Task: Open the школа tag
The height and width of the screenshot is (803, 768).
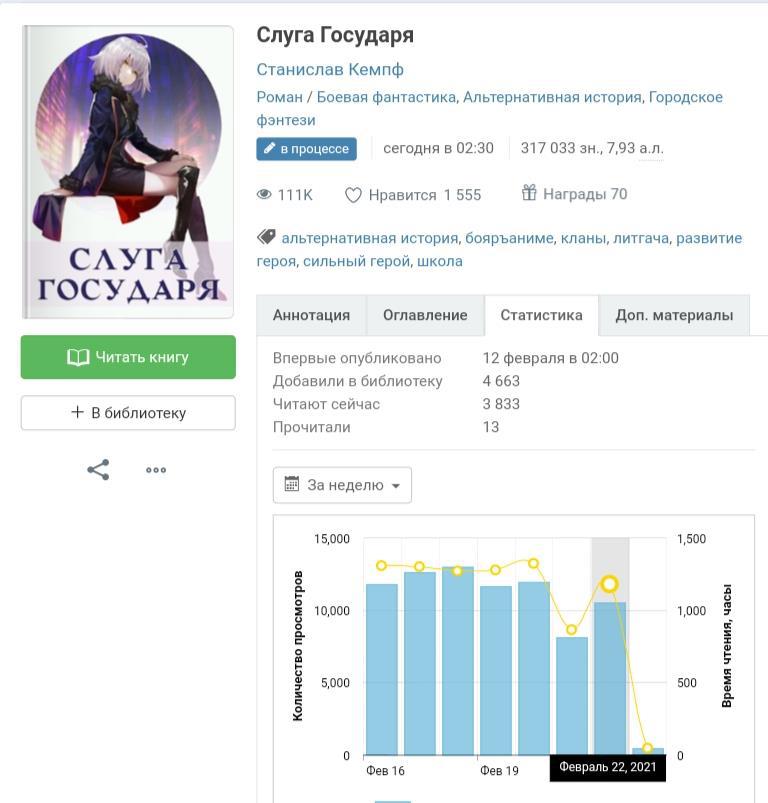Action: (x=439, y=261)
